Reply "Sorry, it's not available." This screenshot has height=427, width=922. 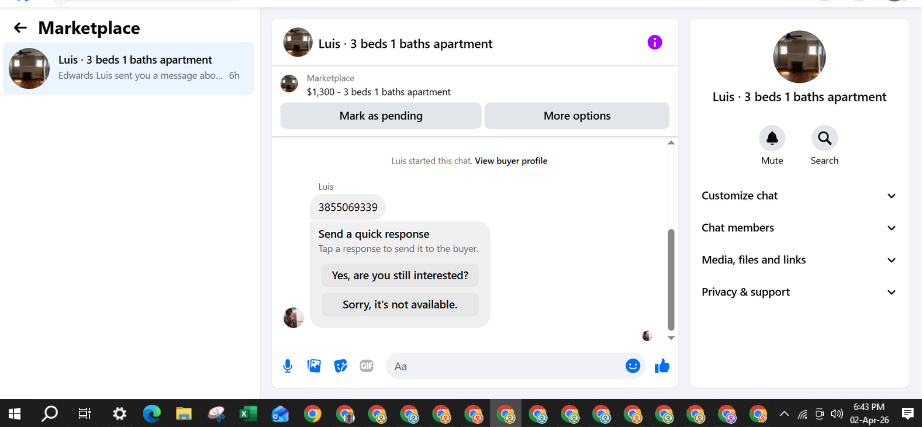point(400,305)
